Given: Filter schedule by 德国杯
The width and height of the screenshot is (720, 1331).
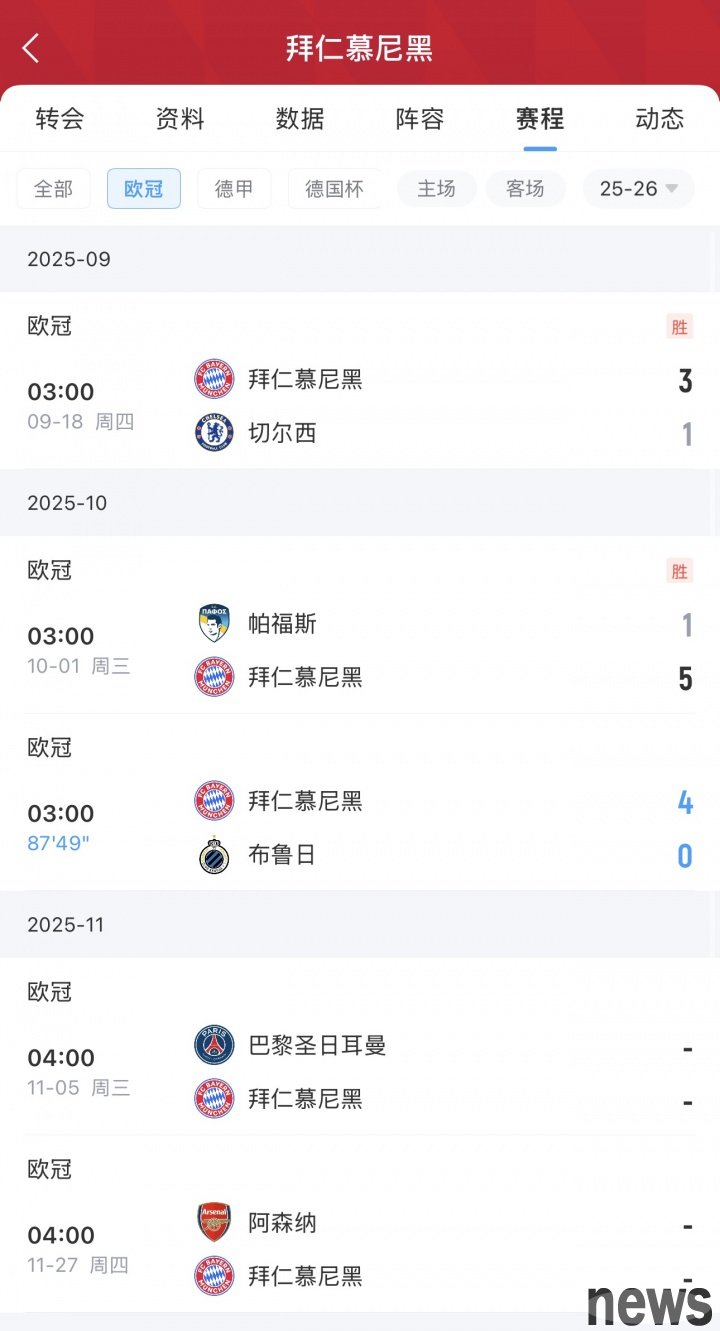Looking at the screenshot, I should pos(334,189).
